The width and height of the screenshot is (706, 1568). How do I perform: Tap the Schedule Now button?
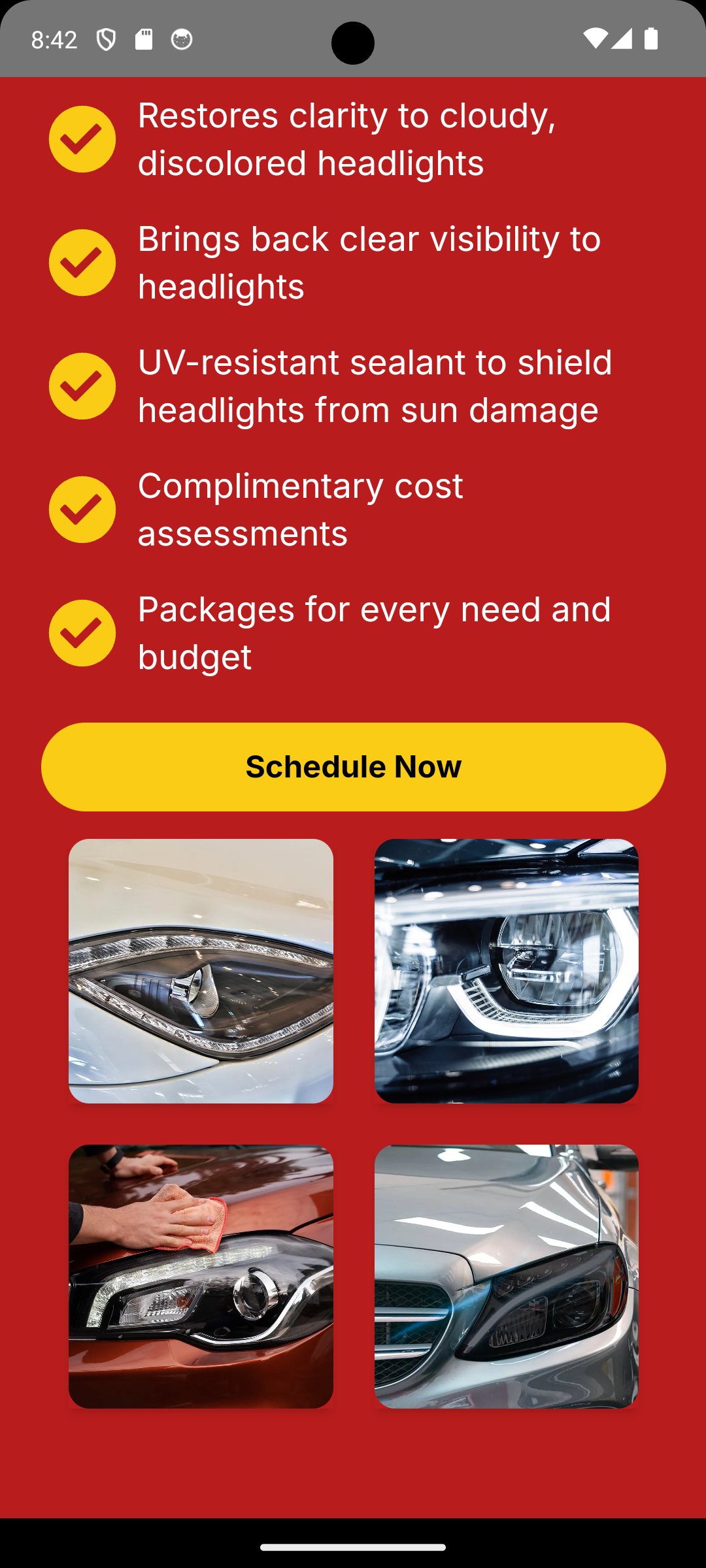pos(353,767)
